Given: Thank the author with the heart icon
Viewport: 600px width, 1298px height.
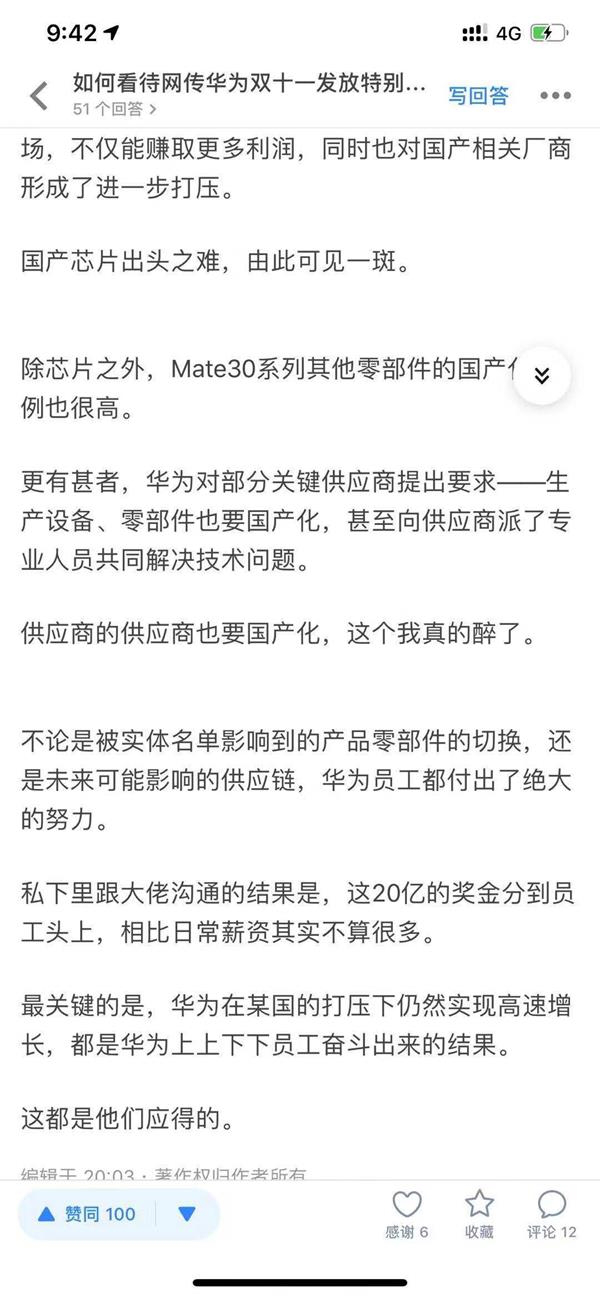Looking at the screenshot, I should click(406, 1213).
